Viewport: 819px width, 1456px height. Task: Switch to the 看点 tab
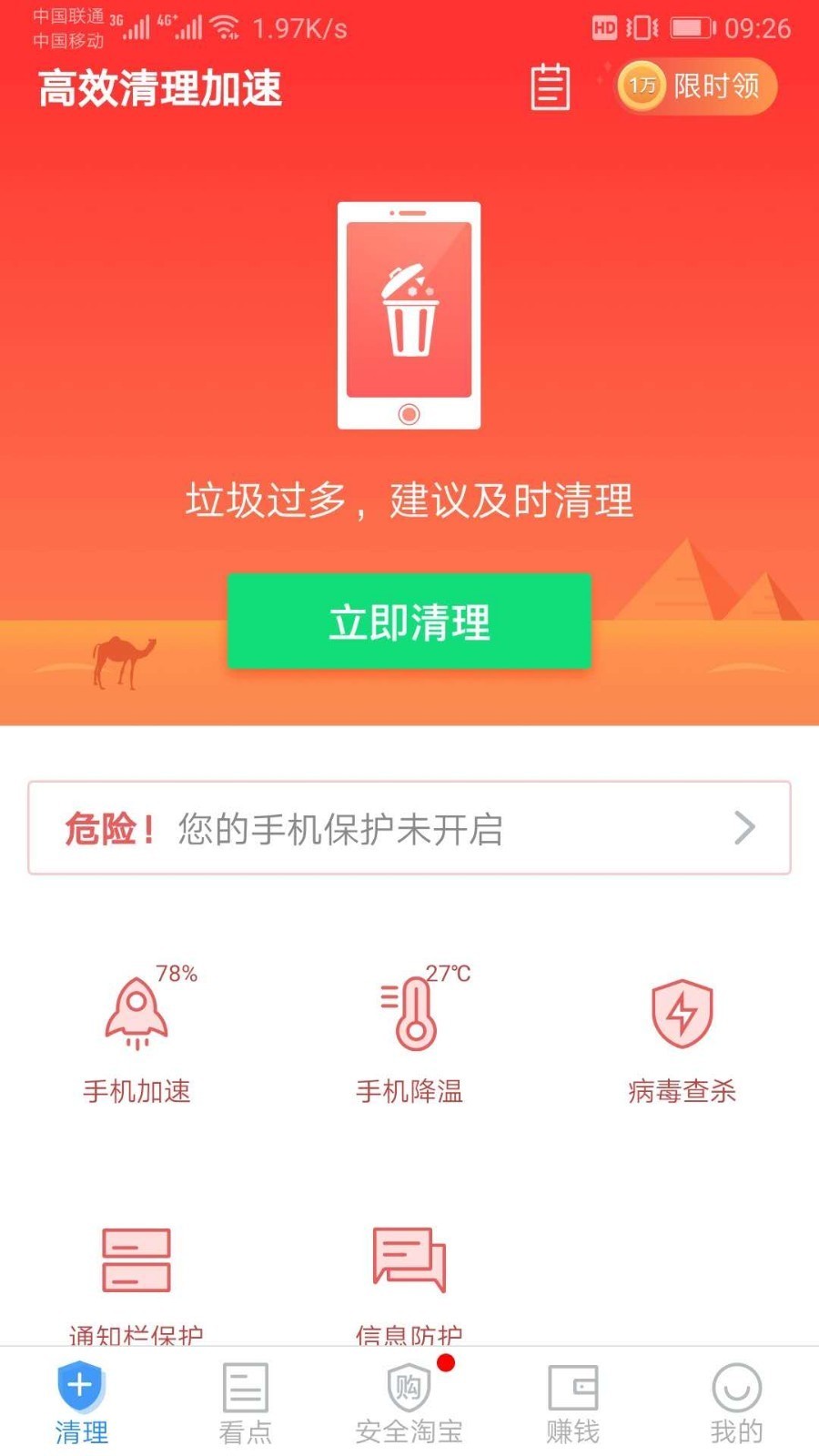point(244,1401)
